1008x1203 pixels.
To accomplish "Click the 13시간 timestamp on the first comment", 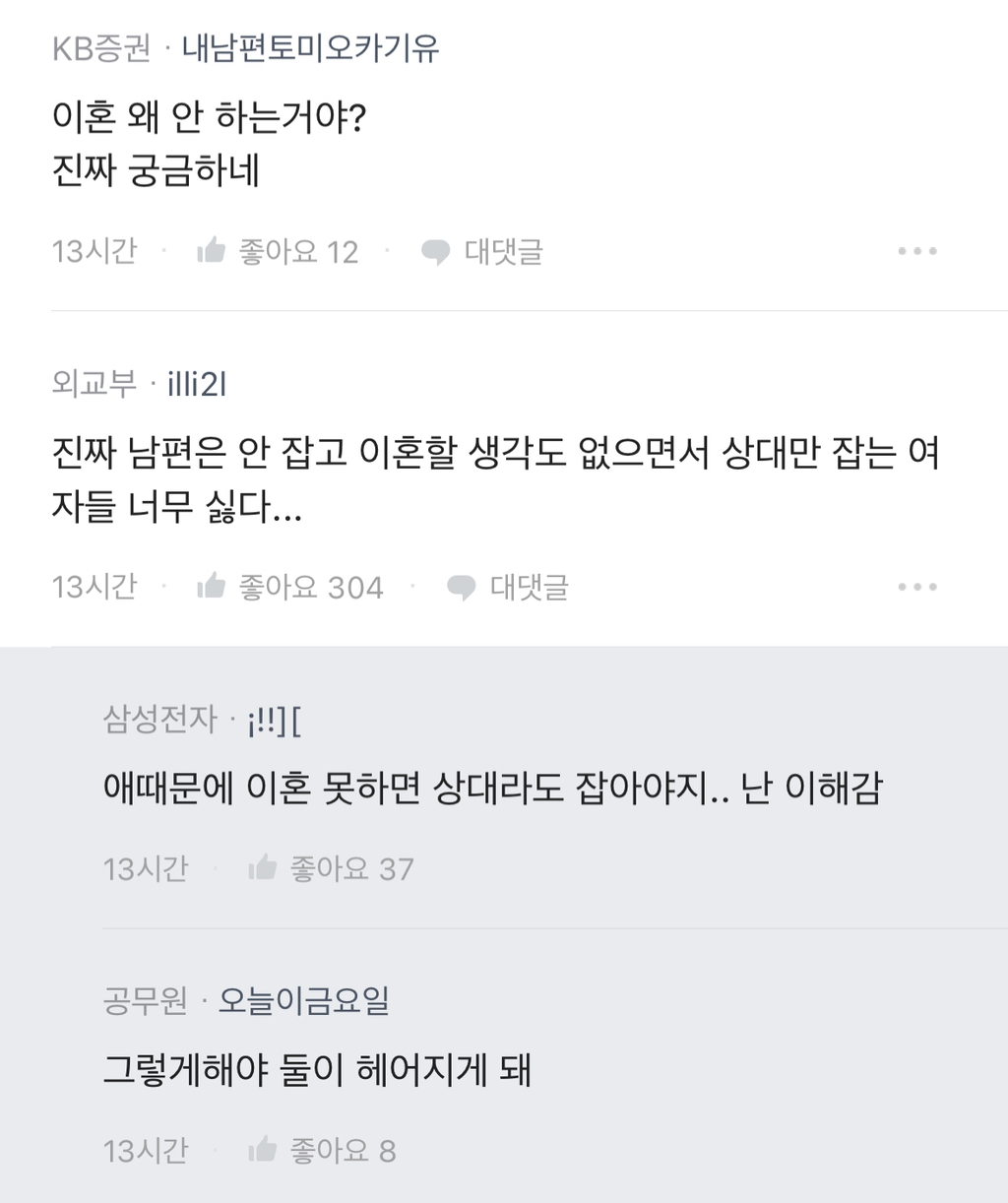I will 94,252.
